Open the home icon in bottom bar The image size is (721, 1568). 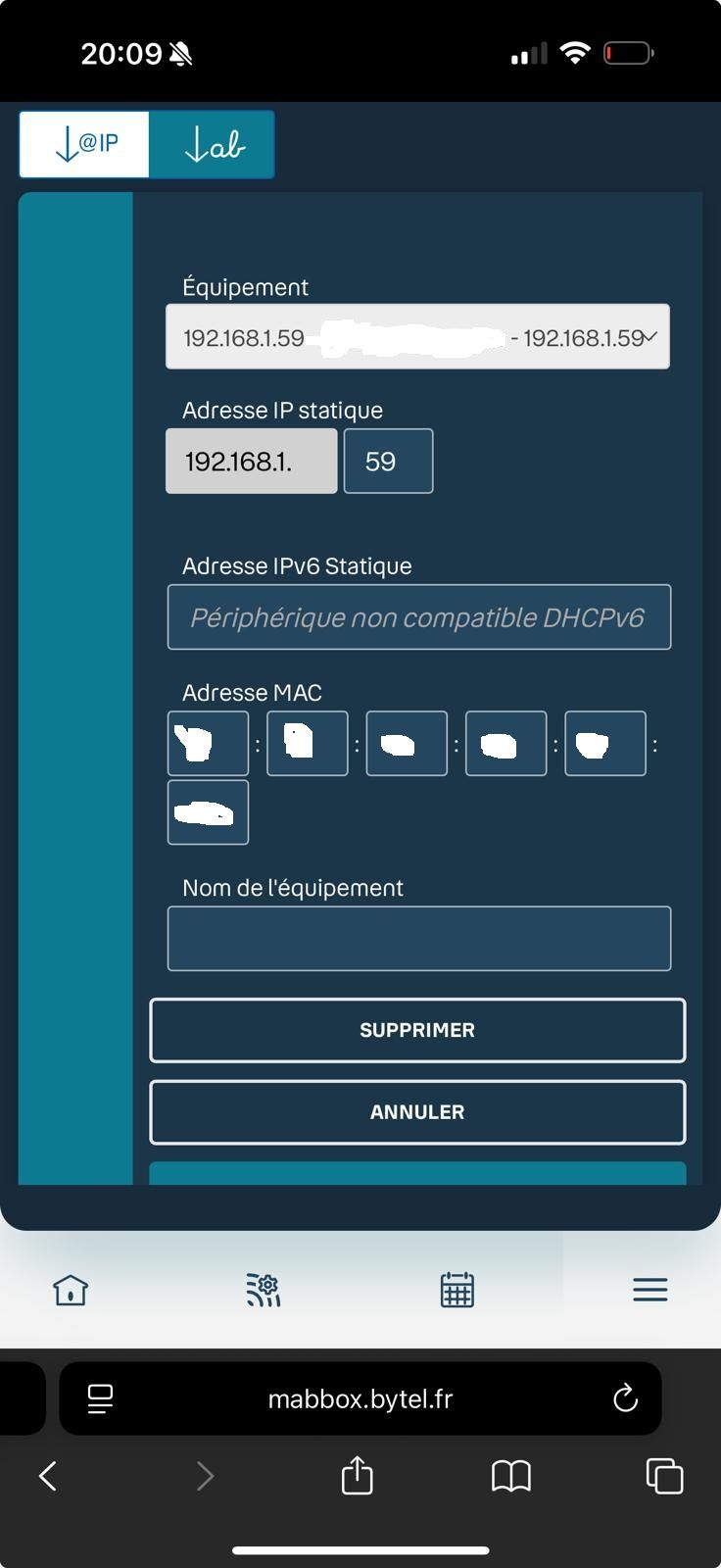point(71,1290)
